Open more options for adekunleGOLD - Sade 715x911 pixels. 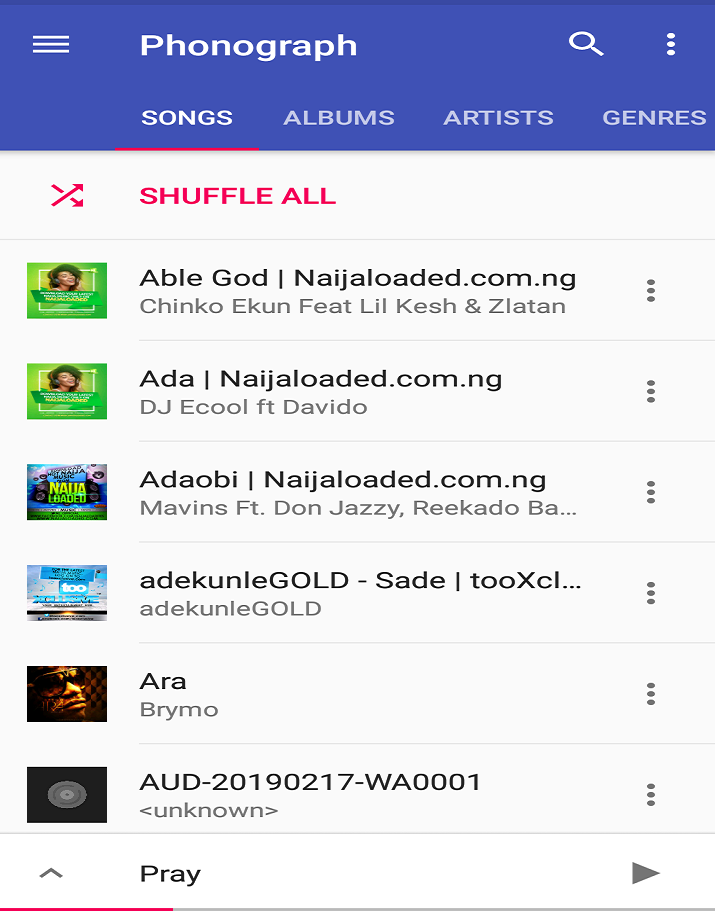click(x=651, y=593)
